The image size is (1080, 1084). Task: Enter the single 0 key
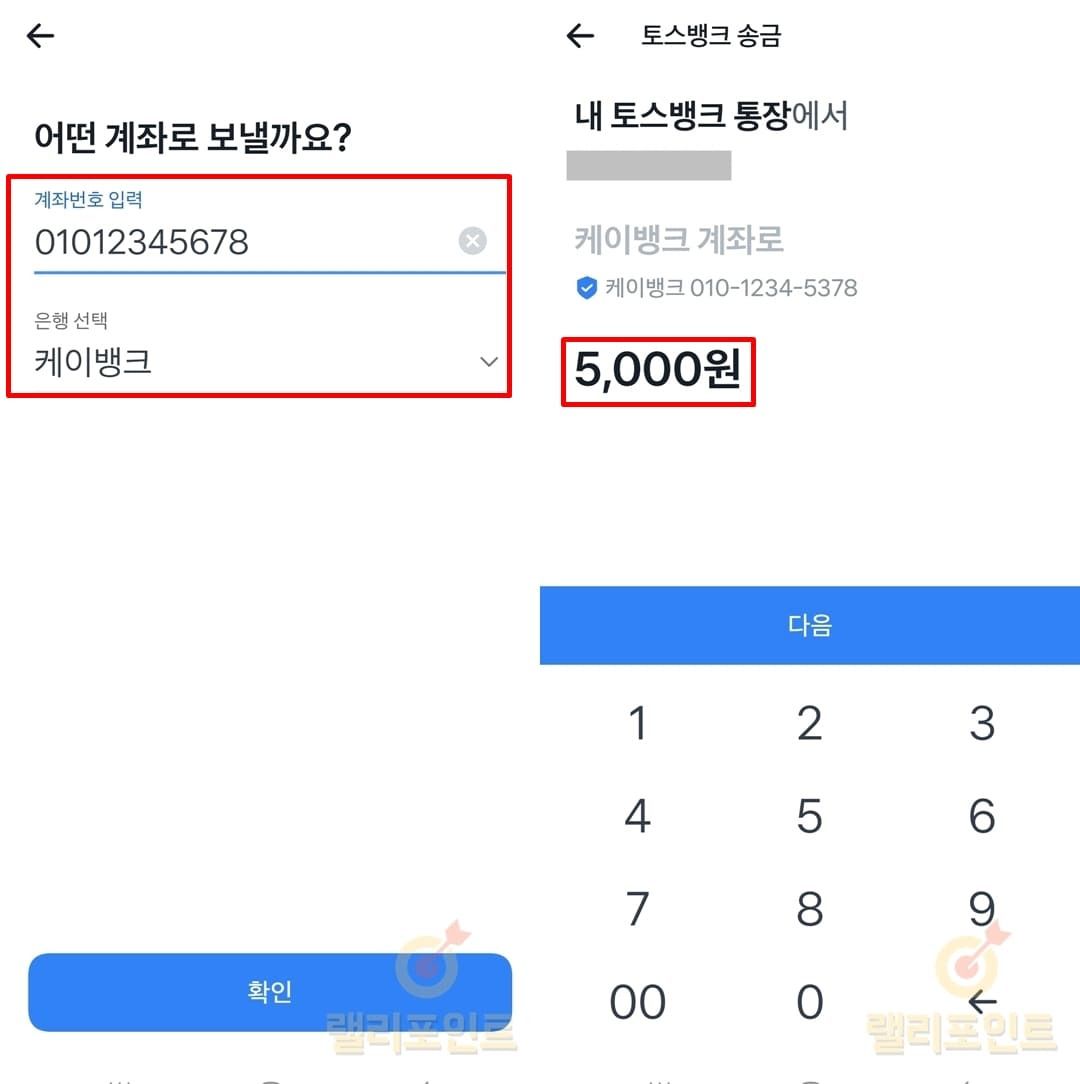(810, 1002)
